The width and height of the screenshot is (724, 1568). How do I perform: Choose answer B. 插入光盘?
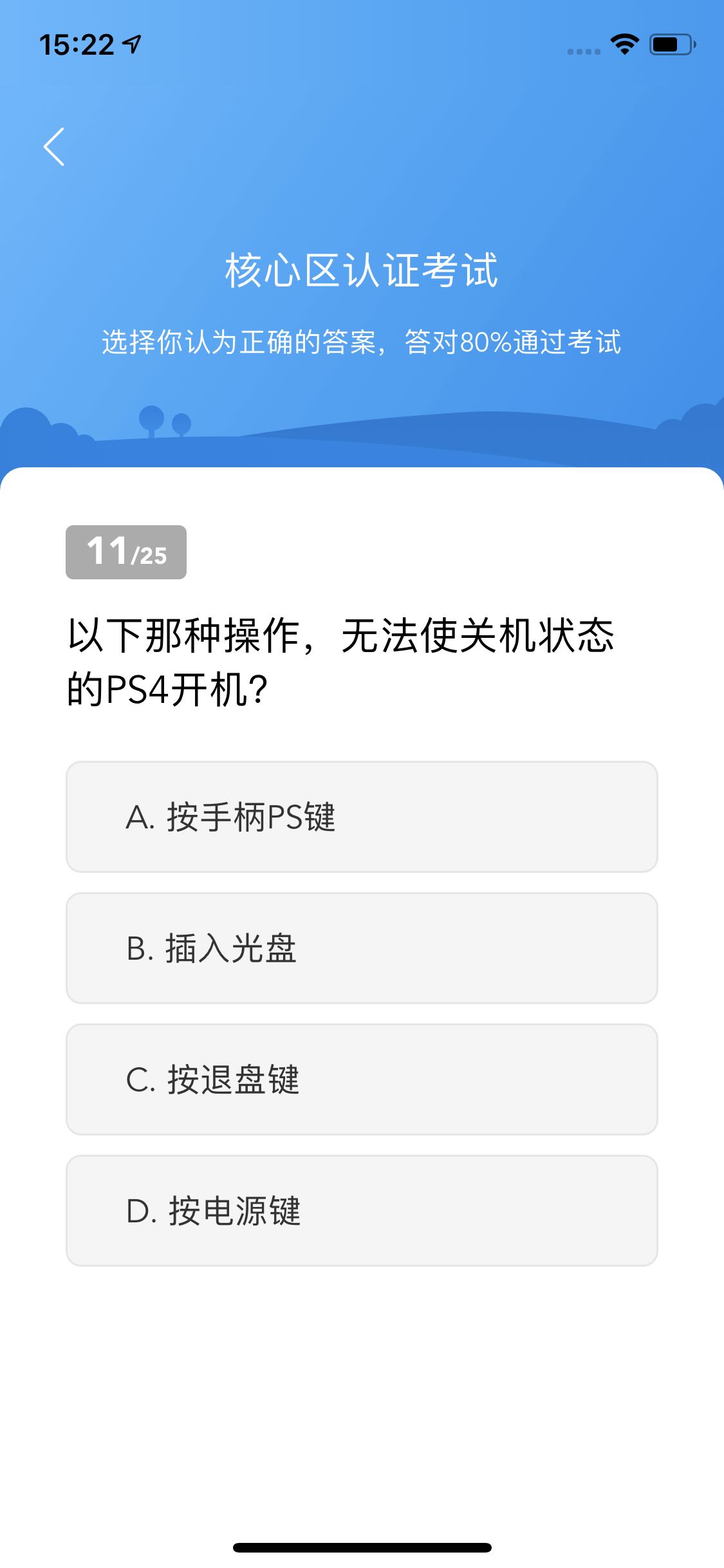pyautogui.click(x=362, y=948)
